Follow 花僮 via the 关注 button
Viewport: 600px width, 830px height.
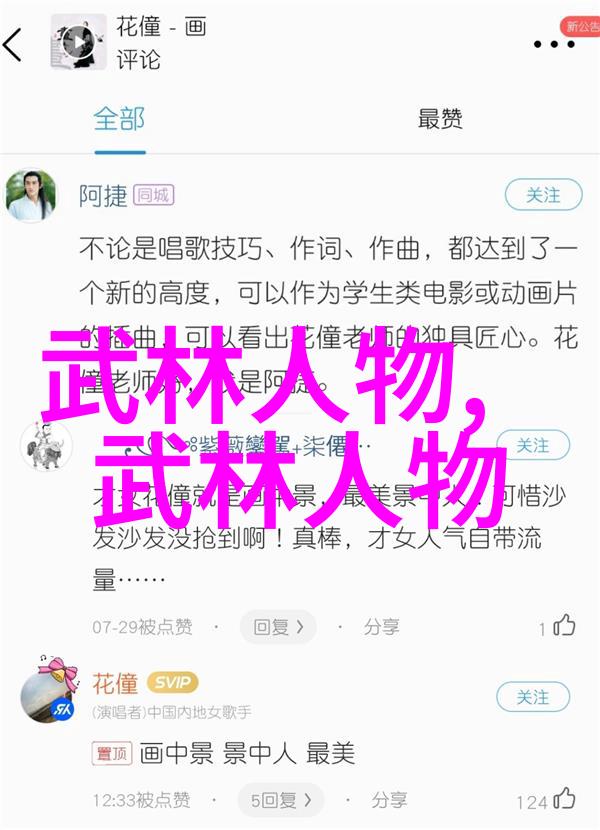(534, 697)
